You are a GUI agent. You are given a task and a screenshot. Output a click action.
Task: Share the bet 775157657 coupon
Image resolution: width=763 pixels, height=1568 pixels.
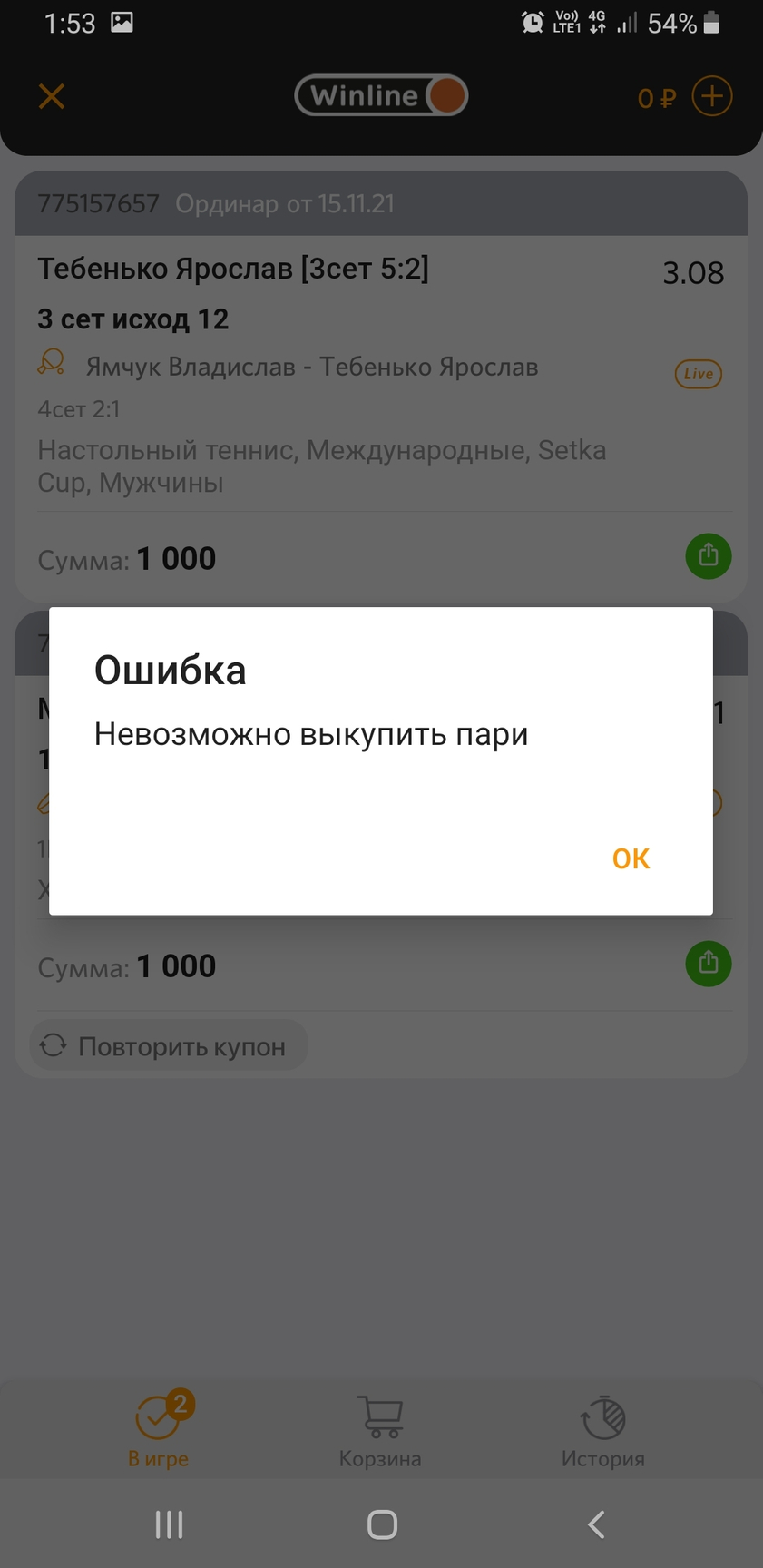(x=709, y=555)
